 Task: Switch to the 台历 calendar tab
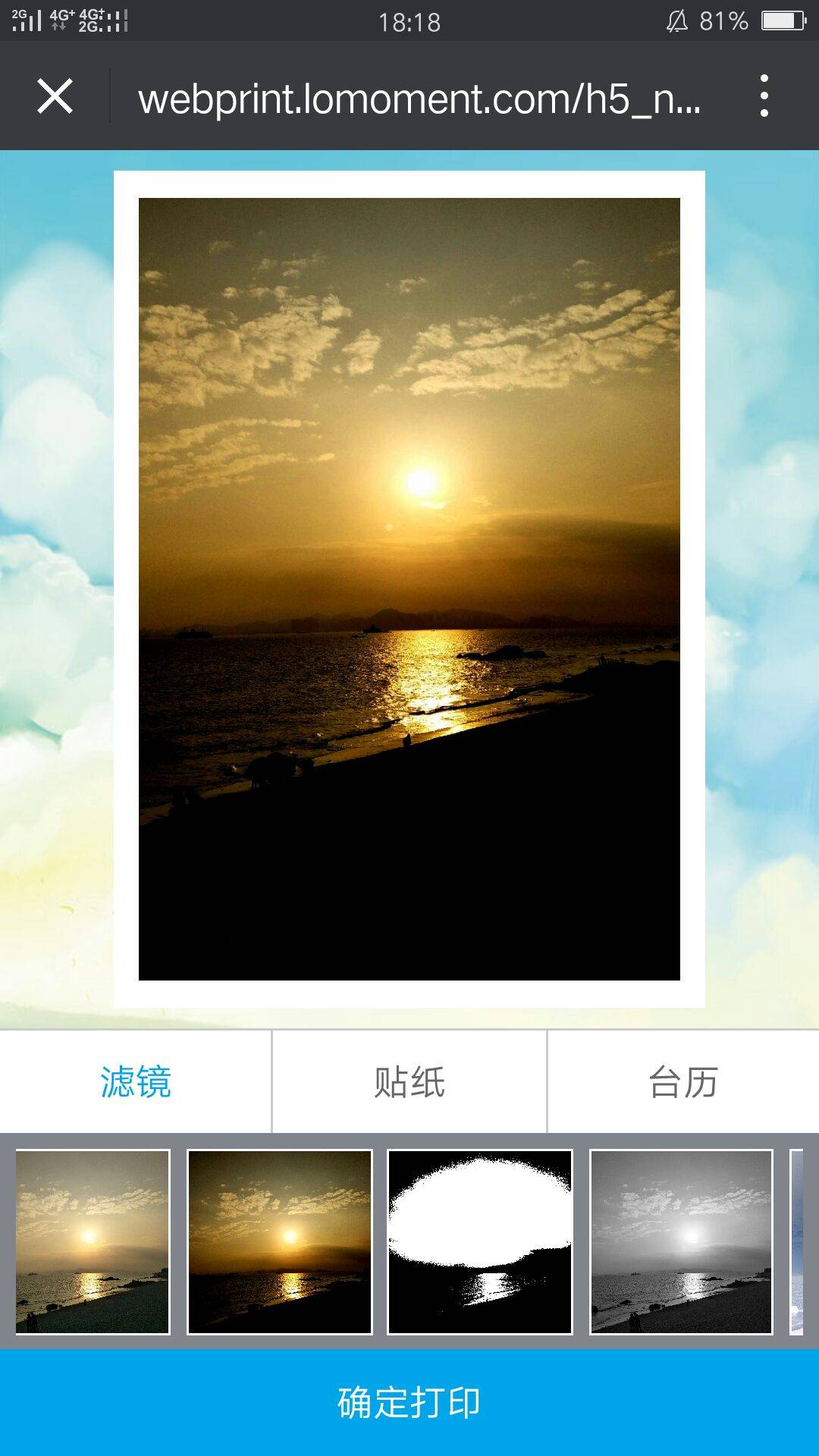pyautogui.click(x=682, y=1082)
